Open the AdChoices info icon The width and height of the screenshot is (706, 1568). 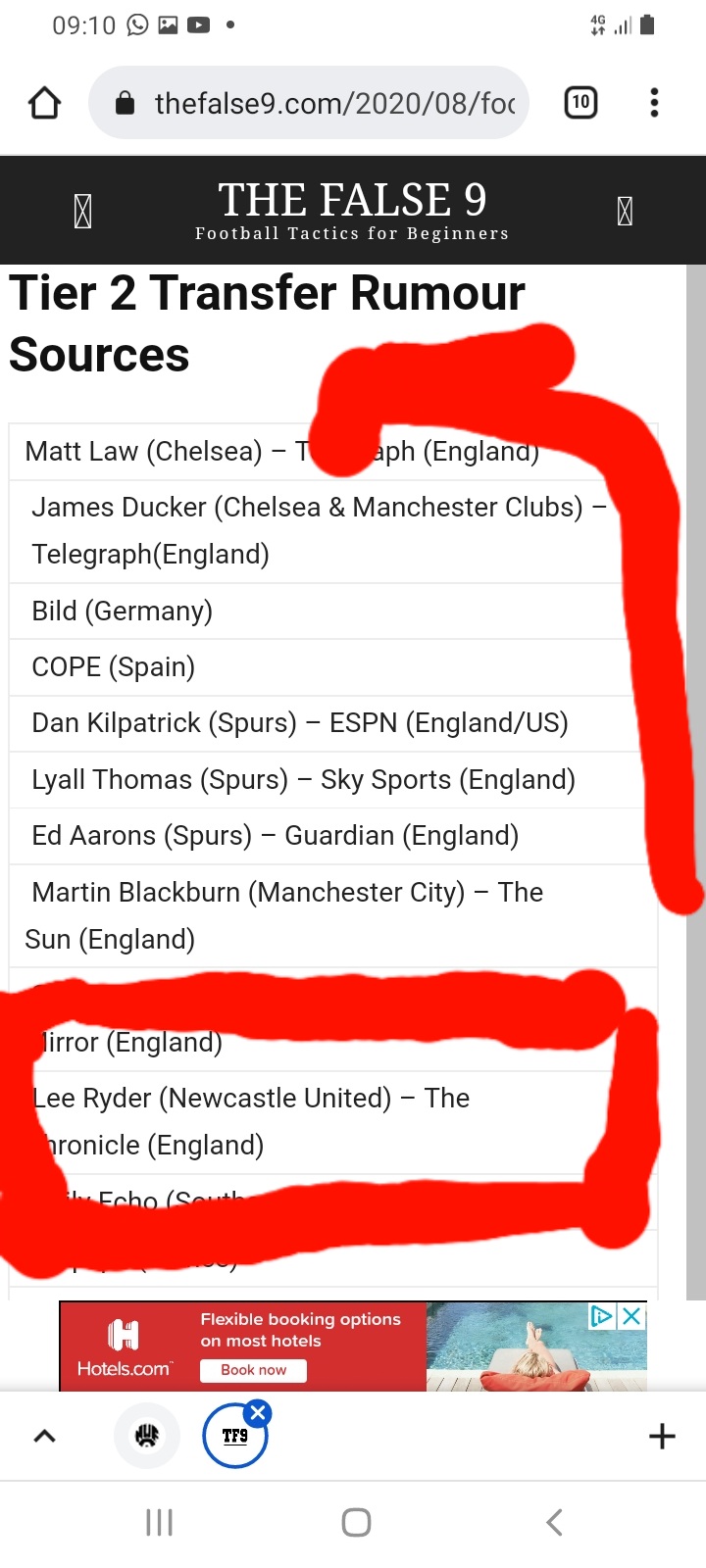[601, 1316]
